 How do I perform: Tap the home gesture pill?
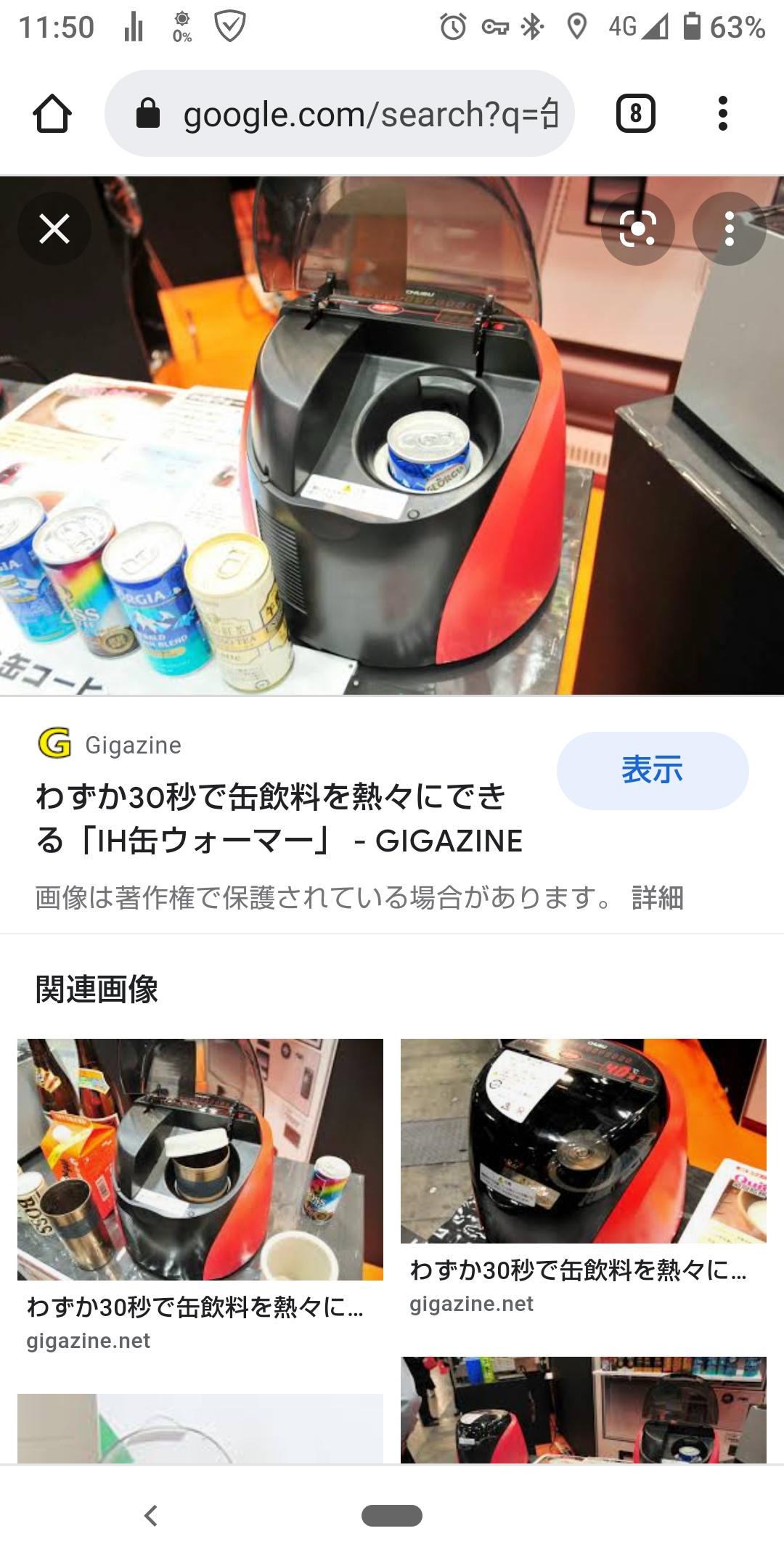click(392, 1516)
